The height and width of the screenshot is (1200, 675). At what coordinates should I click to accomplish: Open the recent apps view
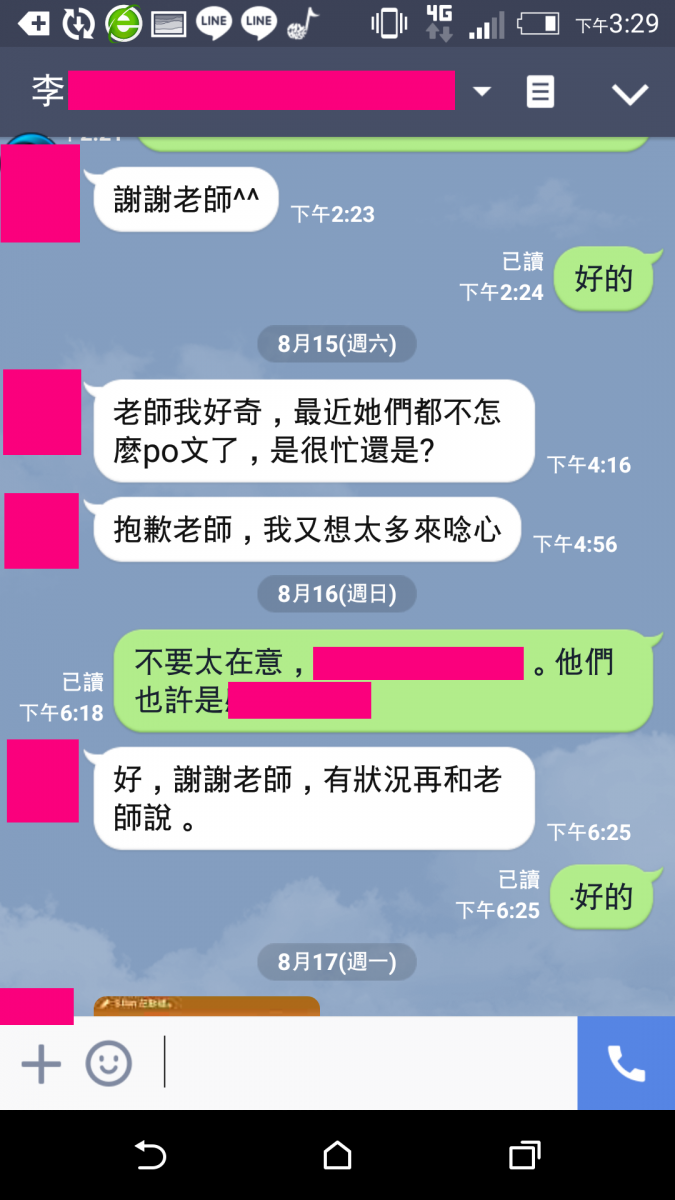tap(524, 1156)
